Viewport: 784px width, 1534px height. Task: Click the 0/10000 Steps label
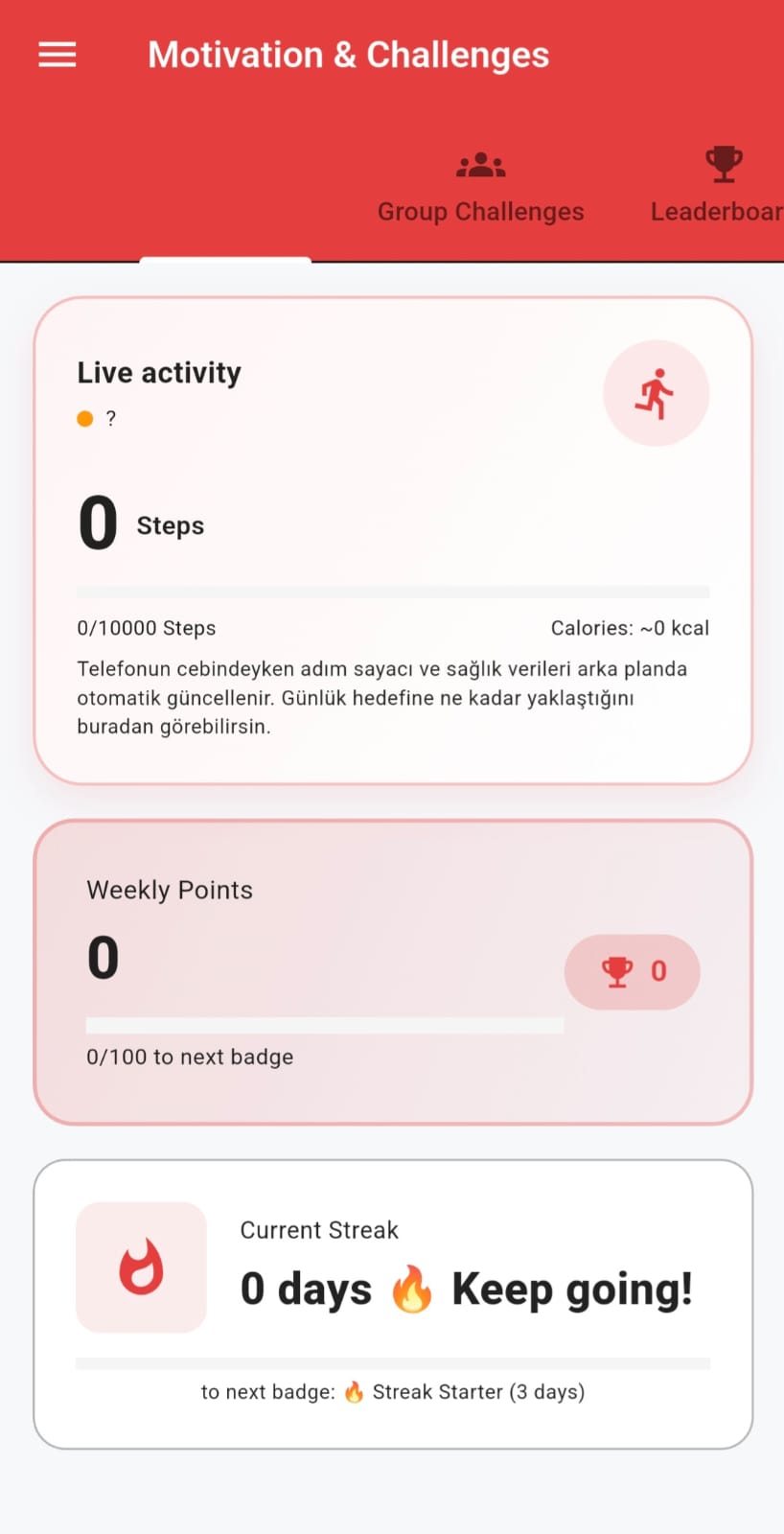[146, 628]
